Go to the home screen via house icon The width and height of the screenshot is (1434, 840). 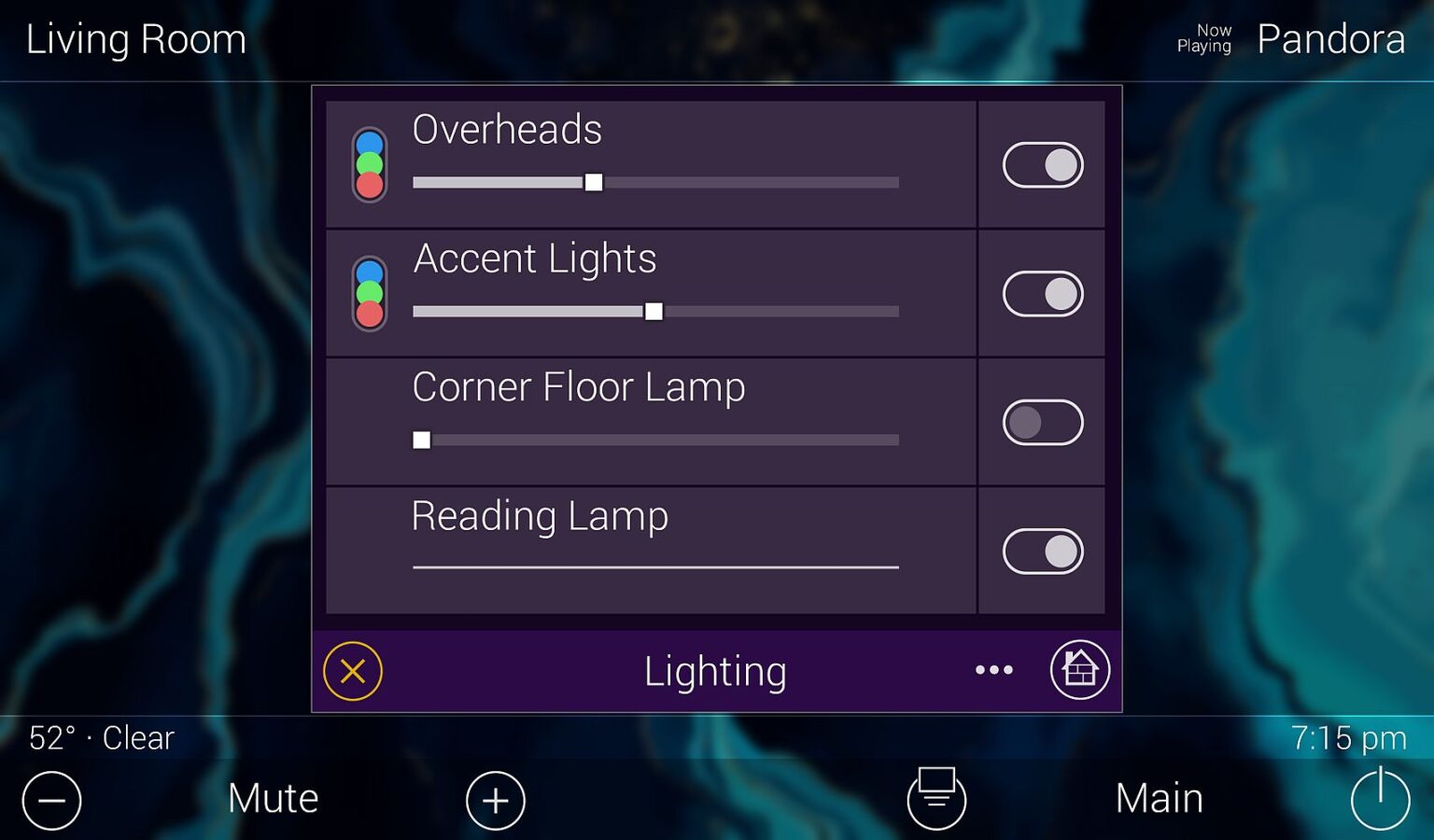1079,670
